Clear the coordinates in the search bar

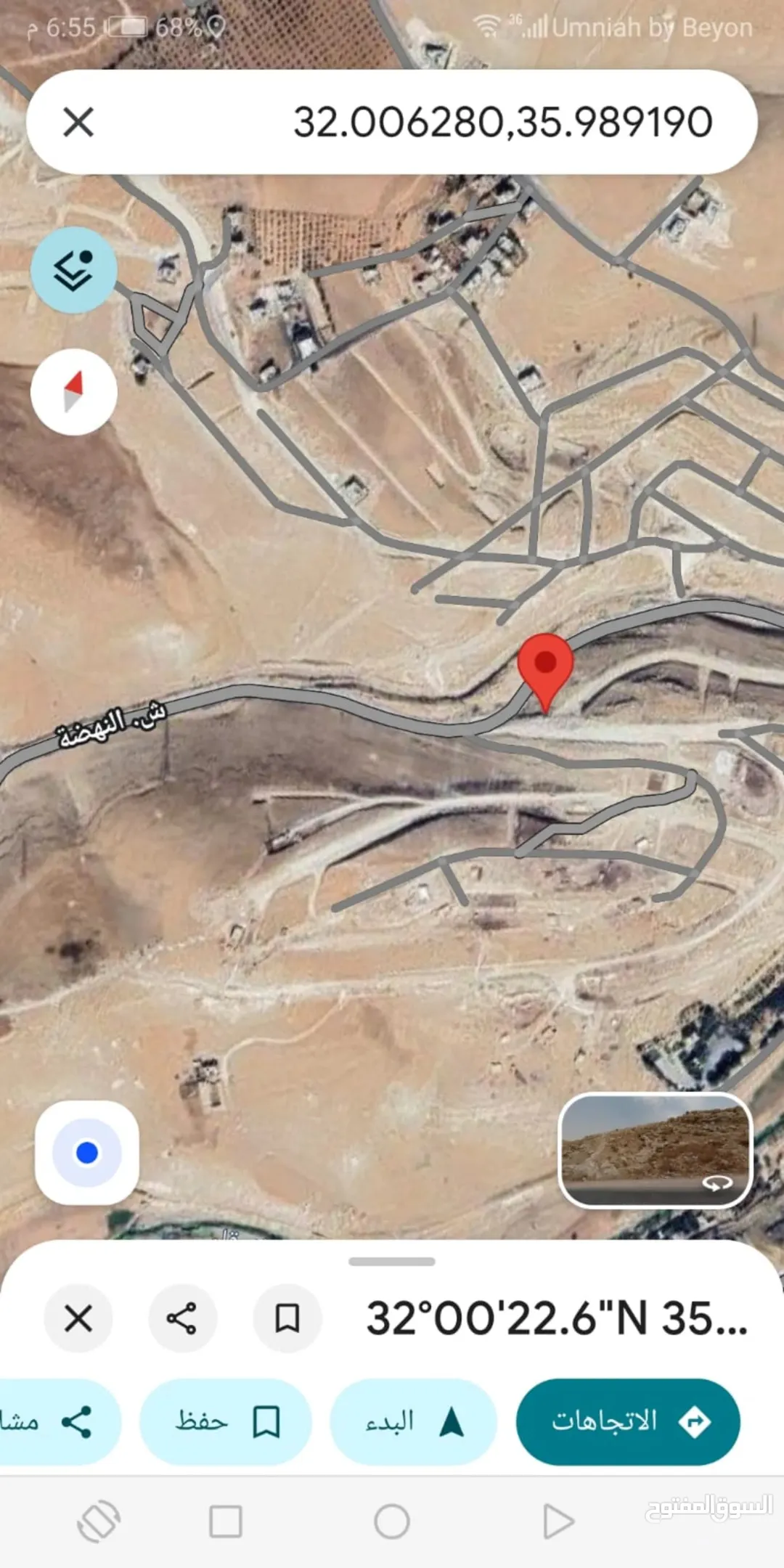pos(78,122)
